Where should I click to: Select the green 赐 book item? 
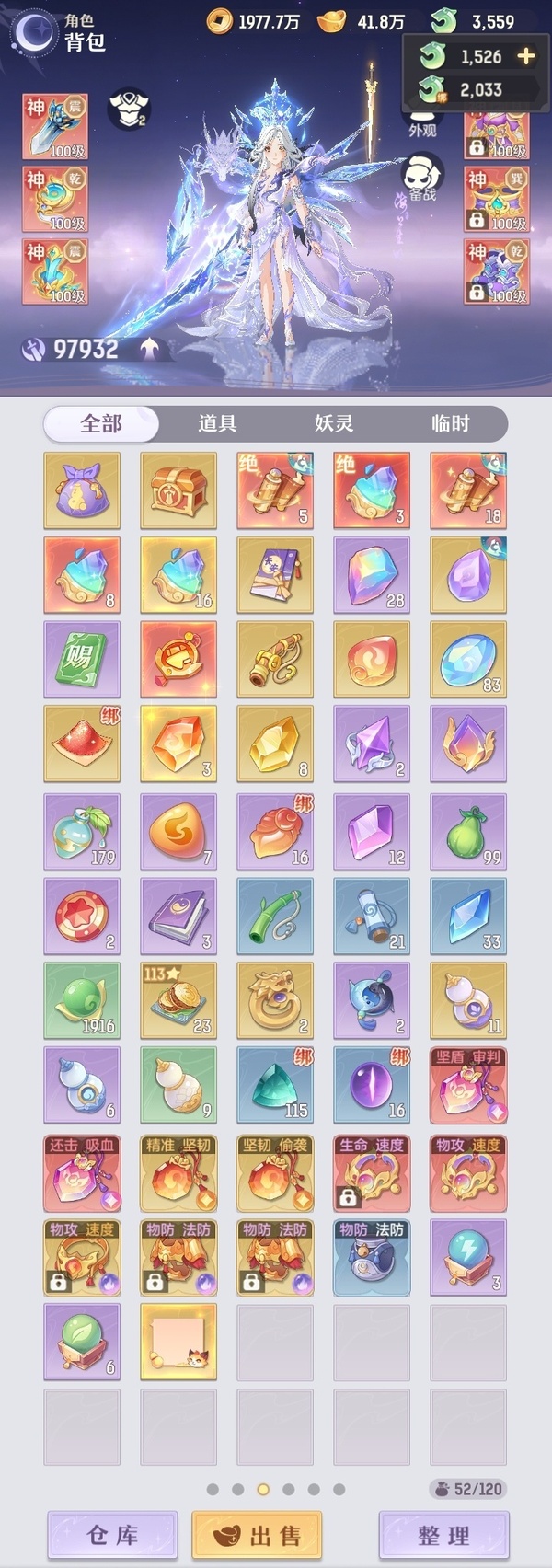point(82,659)
